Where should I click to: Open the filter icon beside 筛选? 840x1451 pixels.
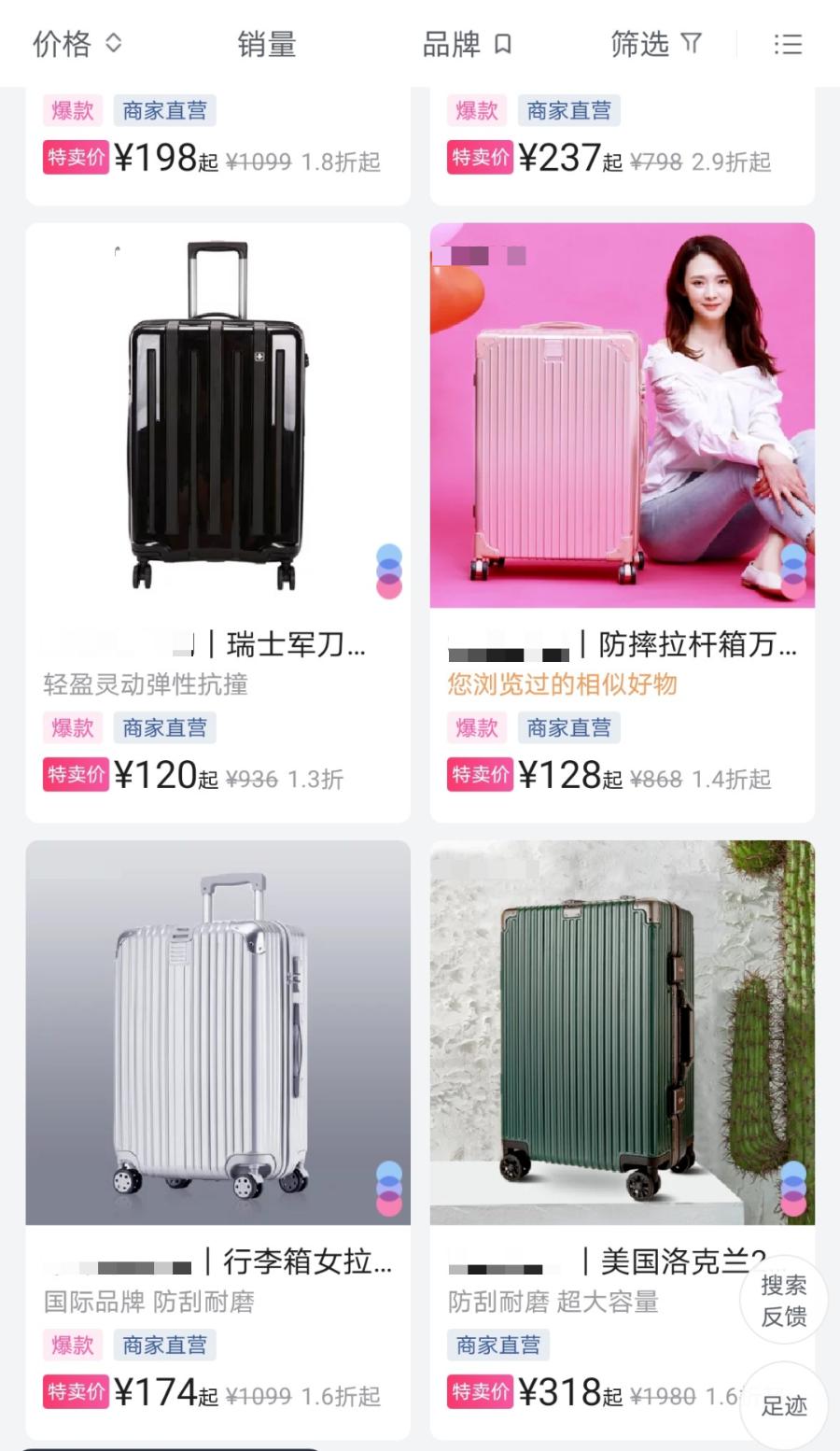pyautogui.click(x=693, y=44)
